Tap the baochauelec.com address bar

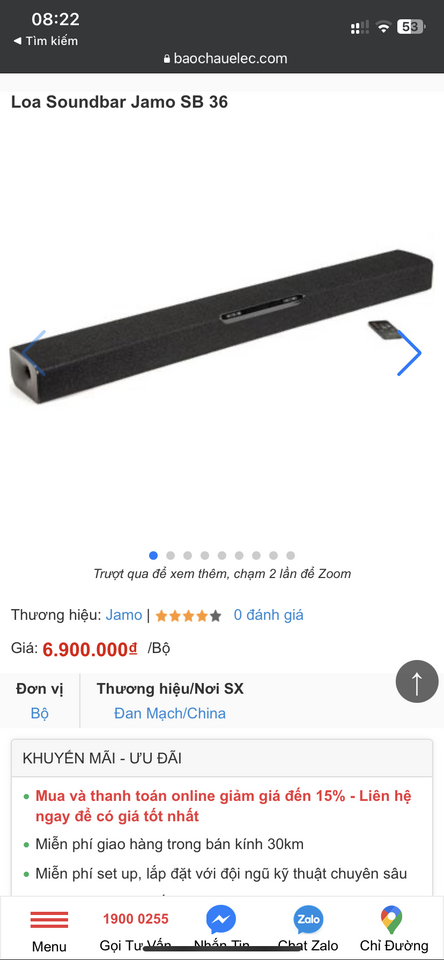pyautogui.click(x=225, y=59)
